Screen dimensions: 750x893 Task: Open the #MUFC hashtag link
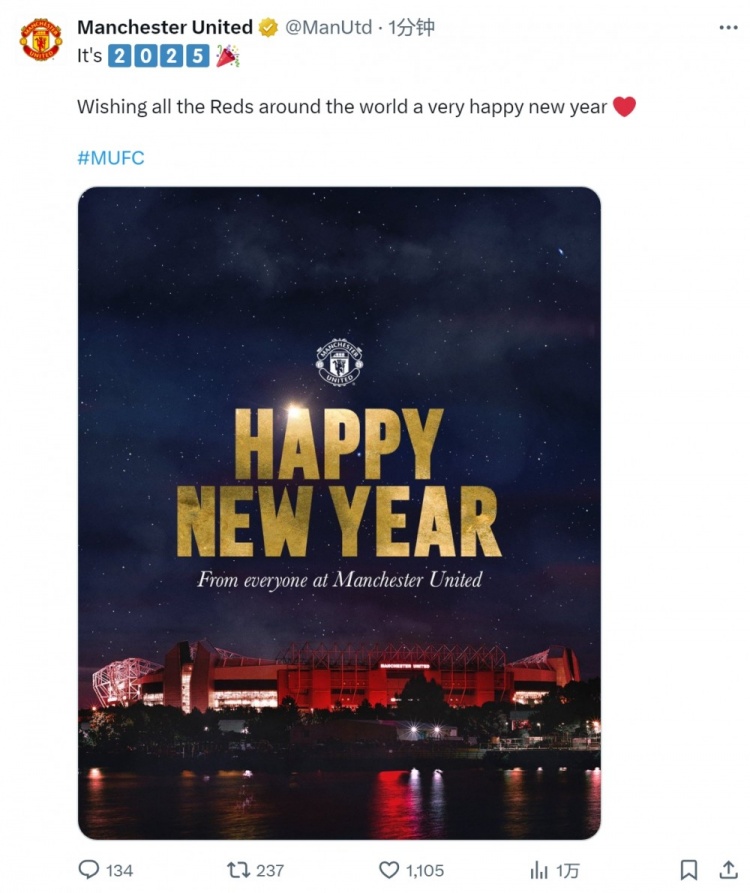tap(110, 158)
